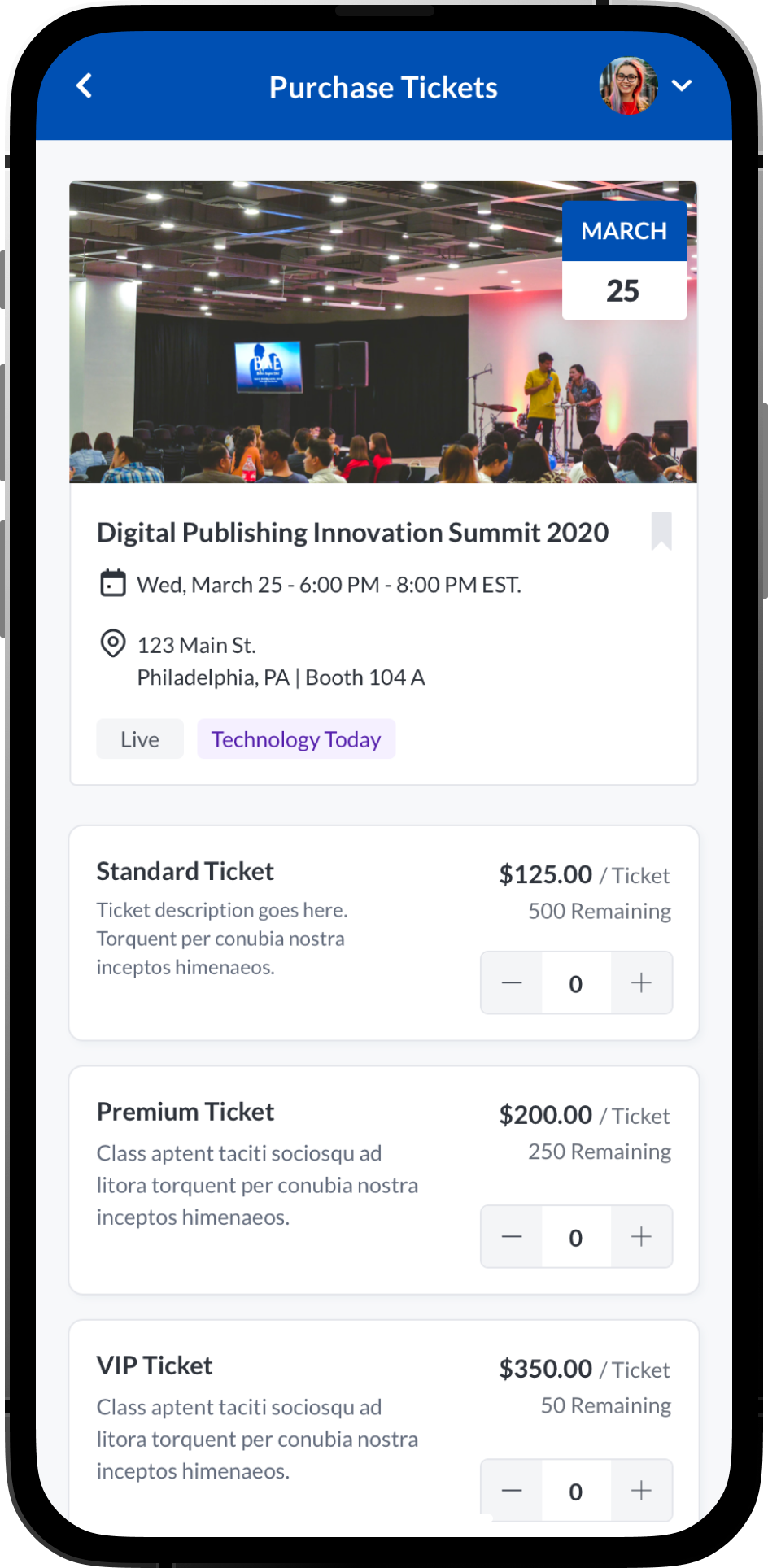This screenshot has height=1568, width=768.
Task: Open the profile avatar menu
Action: point(628,86)
